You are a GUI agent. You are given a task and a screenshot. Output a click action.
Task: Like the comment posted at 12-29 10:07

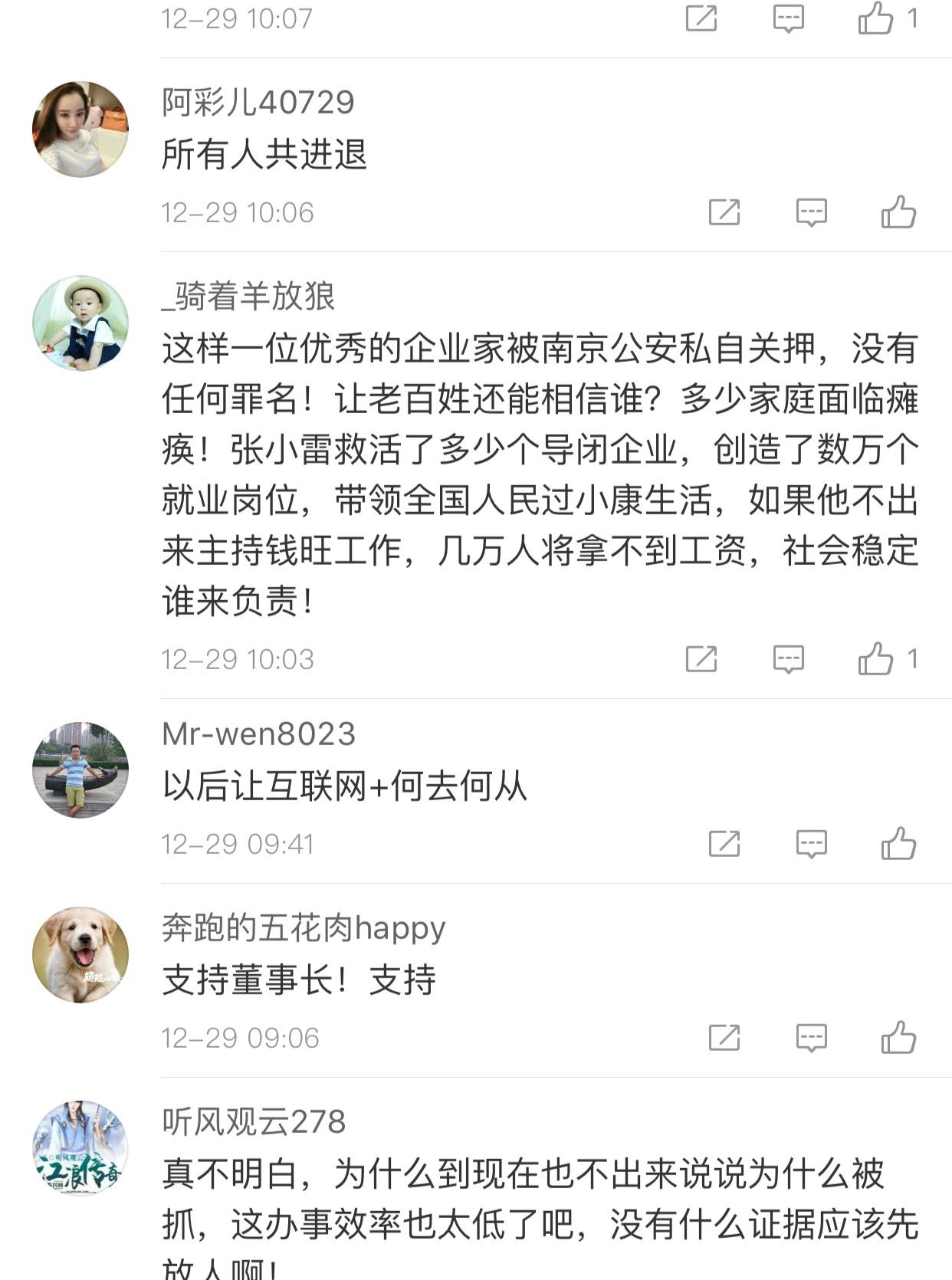tap(876, 18)
